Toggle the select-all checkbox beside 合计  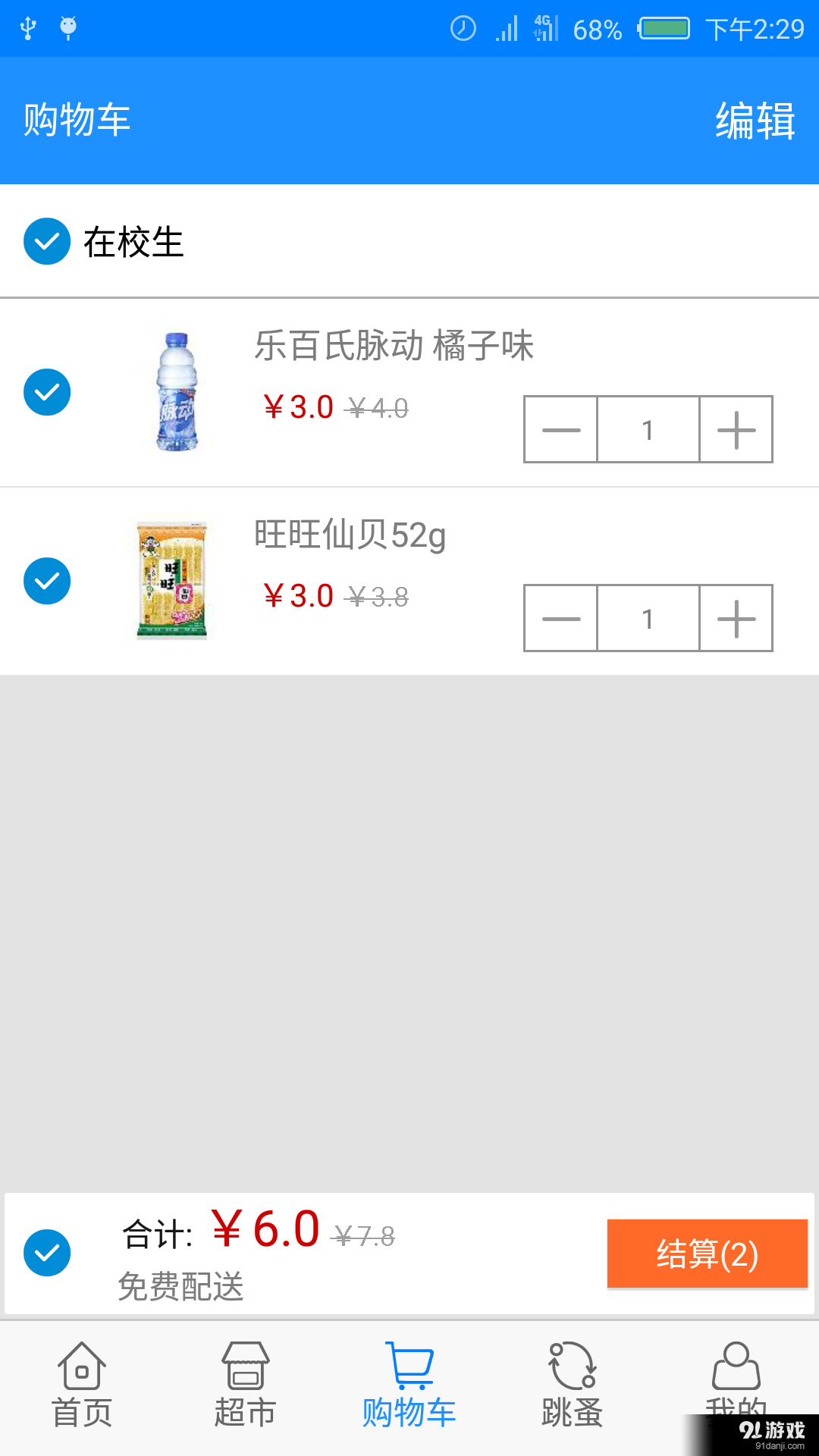click(47, 1252)
